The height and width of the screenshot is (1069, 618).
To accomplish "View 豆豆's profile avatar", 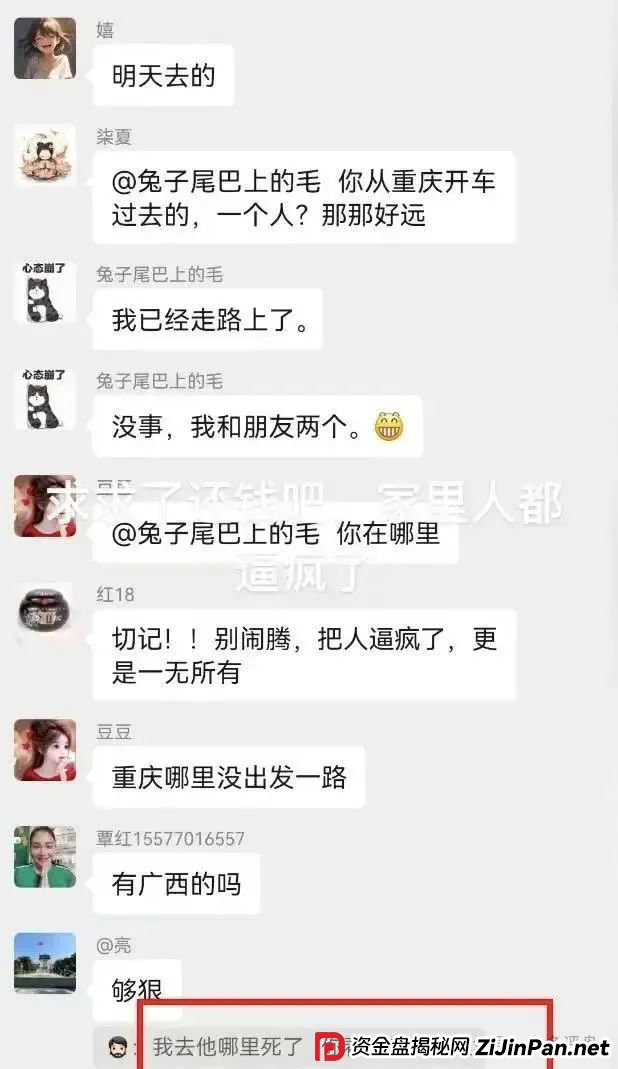I will click(x=45, y=750).
